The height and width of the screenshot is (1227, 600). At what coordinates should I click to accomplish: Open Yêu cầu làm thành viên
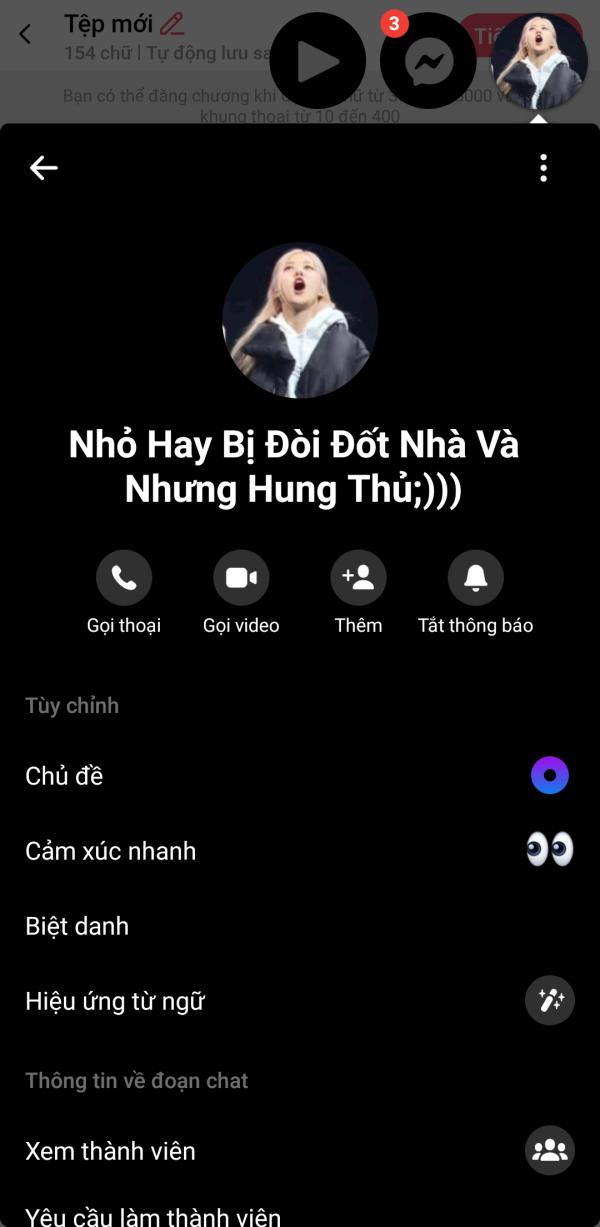pos(153,1216)
